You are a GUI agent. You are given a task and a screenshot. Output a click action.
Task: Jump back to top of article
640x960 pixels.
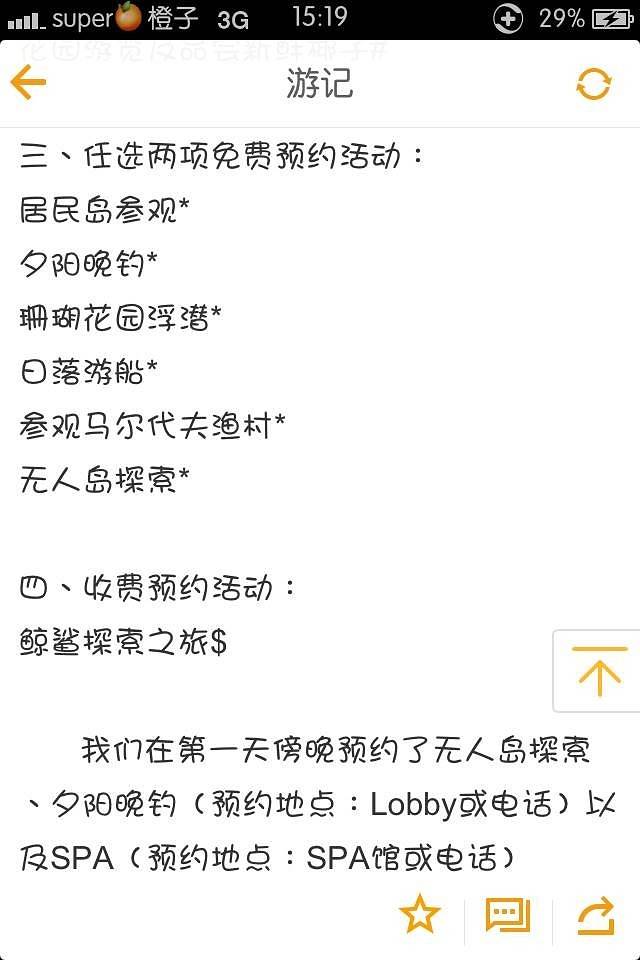[x=598, y=671]
